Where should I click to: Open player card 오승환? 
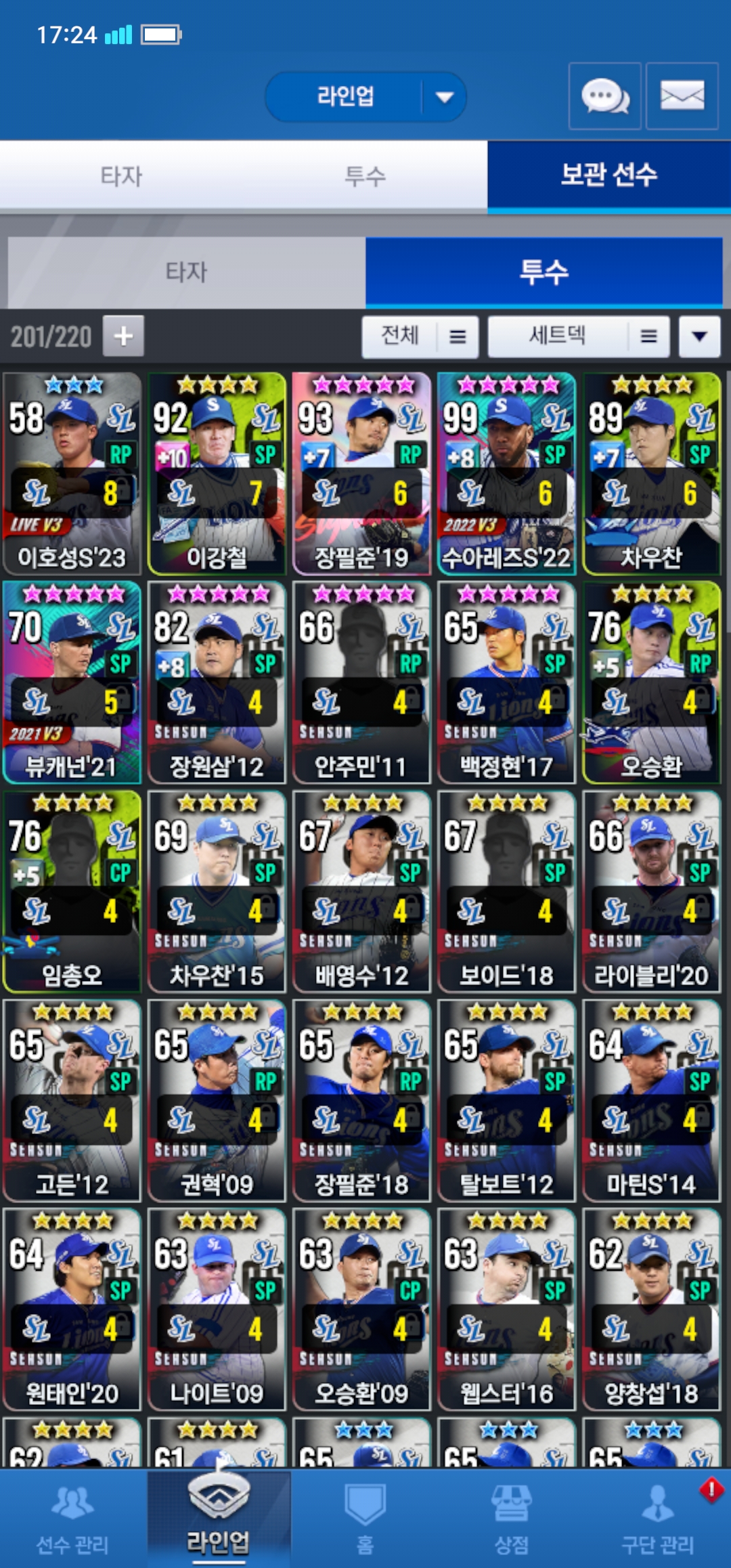tap(651, 682)
